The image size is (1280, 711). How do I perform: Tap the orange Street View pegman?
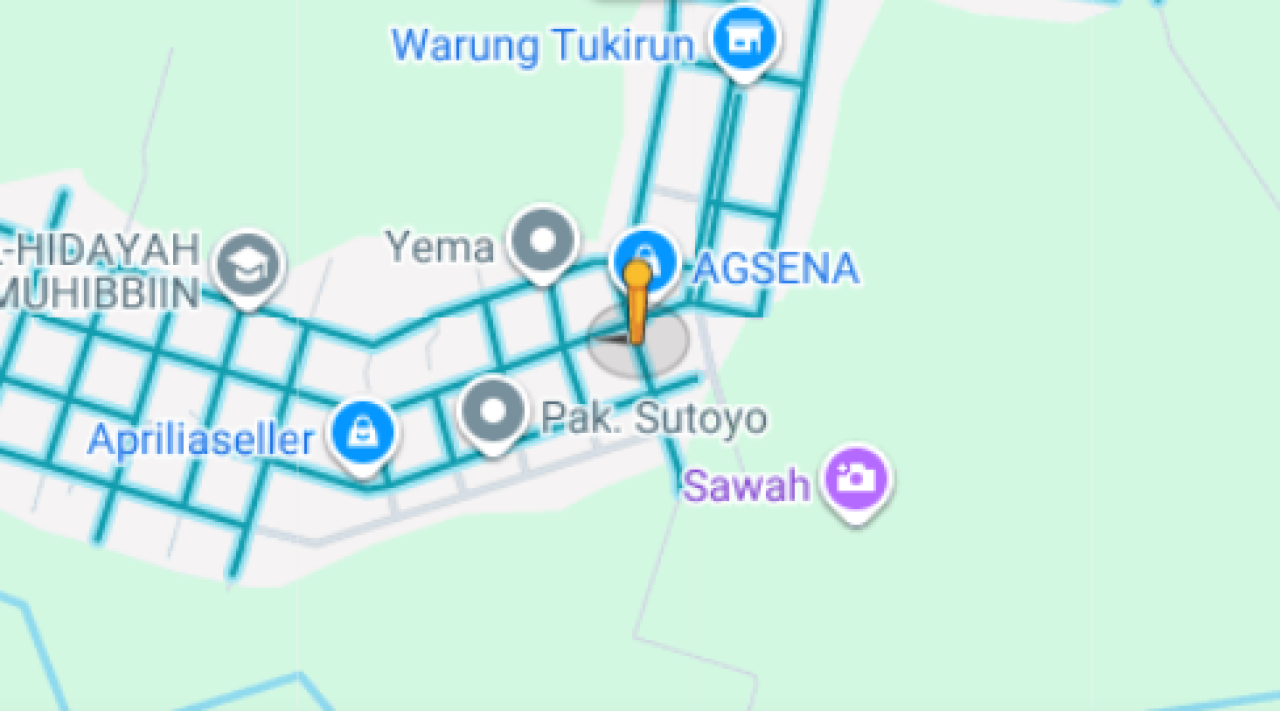point(637,302)
